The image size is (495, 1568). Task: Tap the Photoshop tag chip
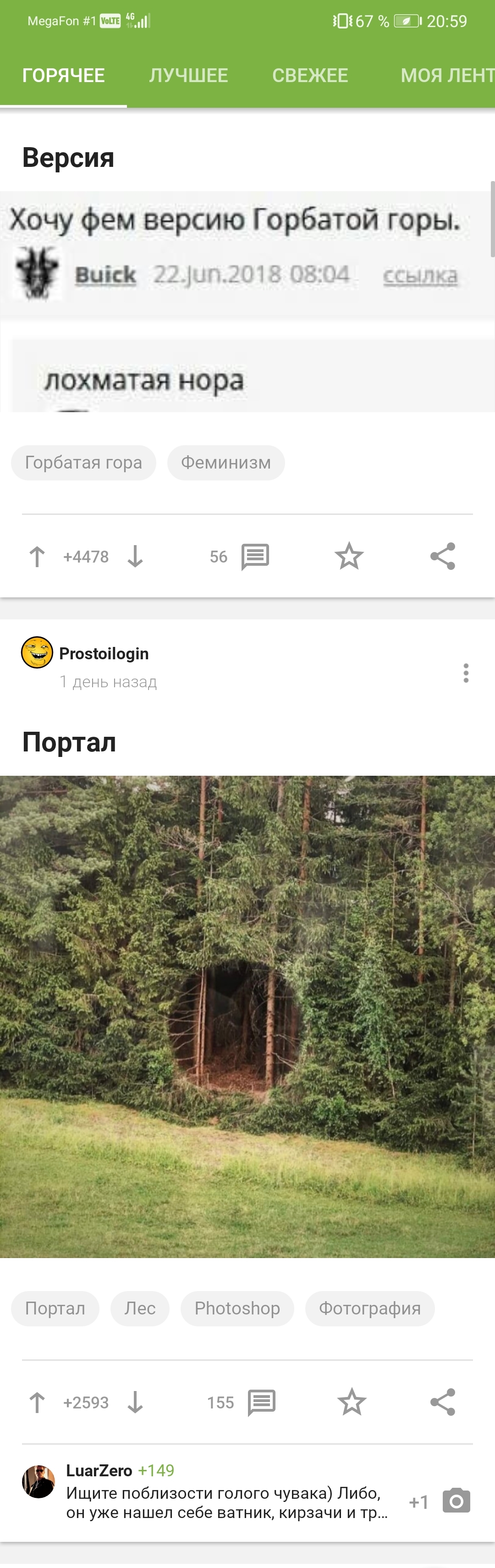click(237, 1308)
